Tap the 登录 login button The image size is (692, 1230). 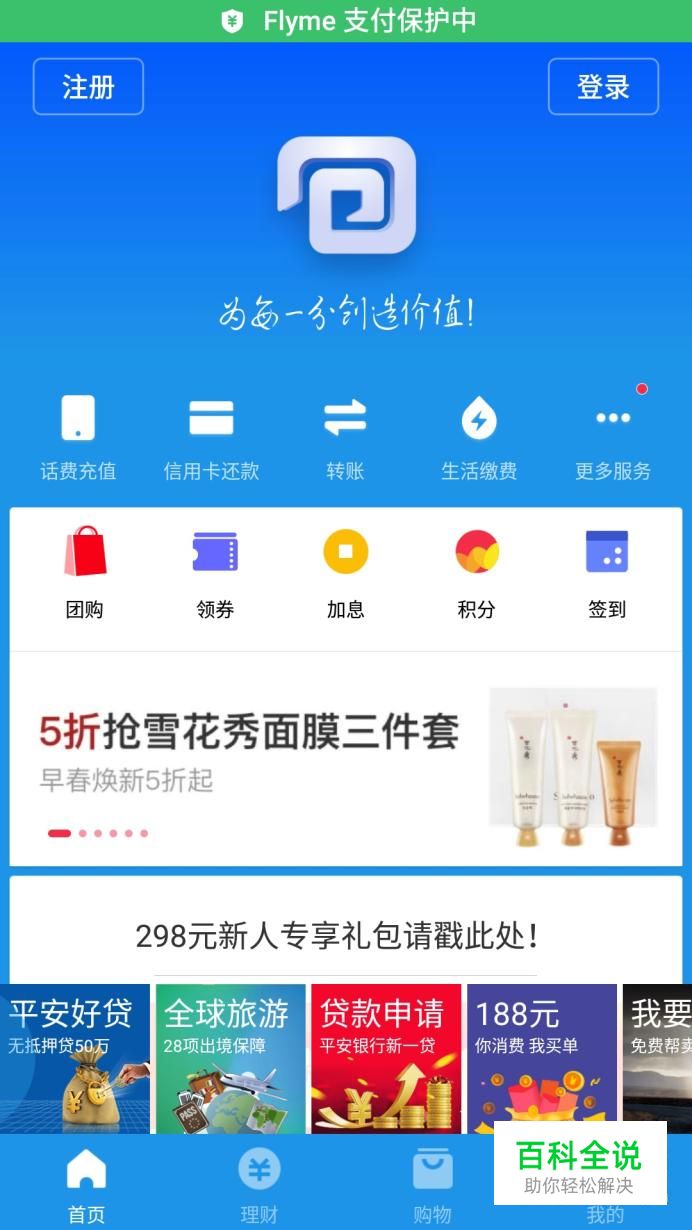click(x=603, y=87)
